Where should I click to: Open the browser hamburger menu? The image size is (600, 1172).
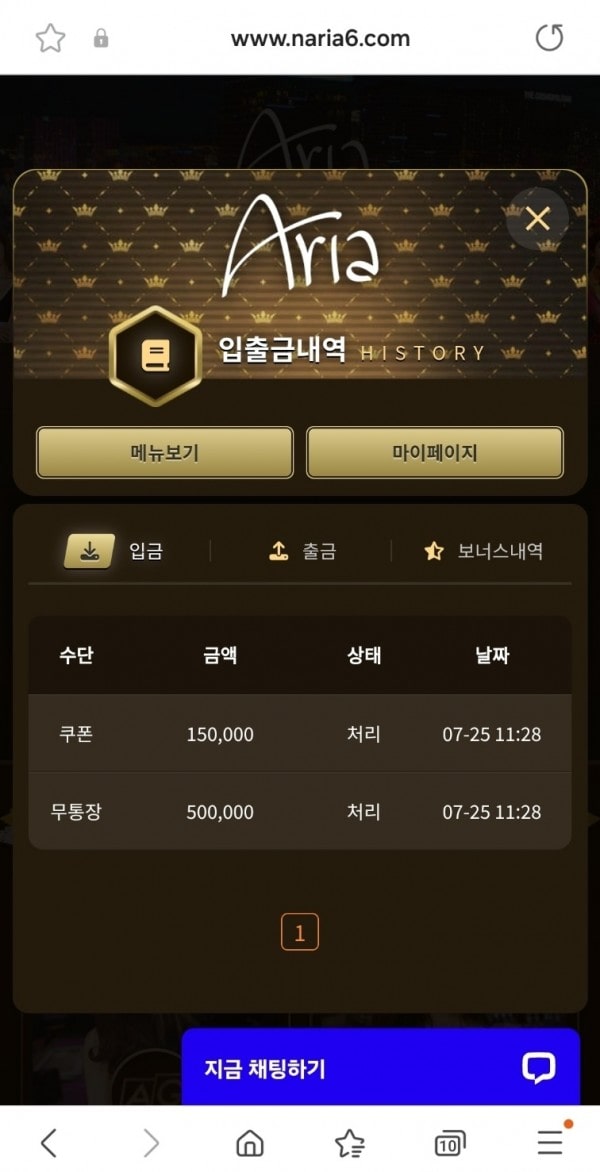point(551,1141)
